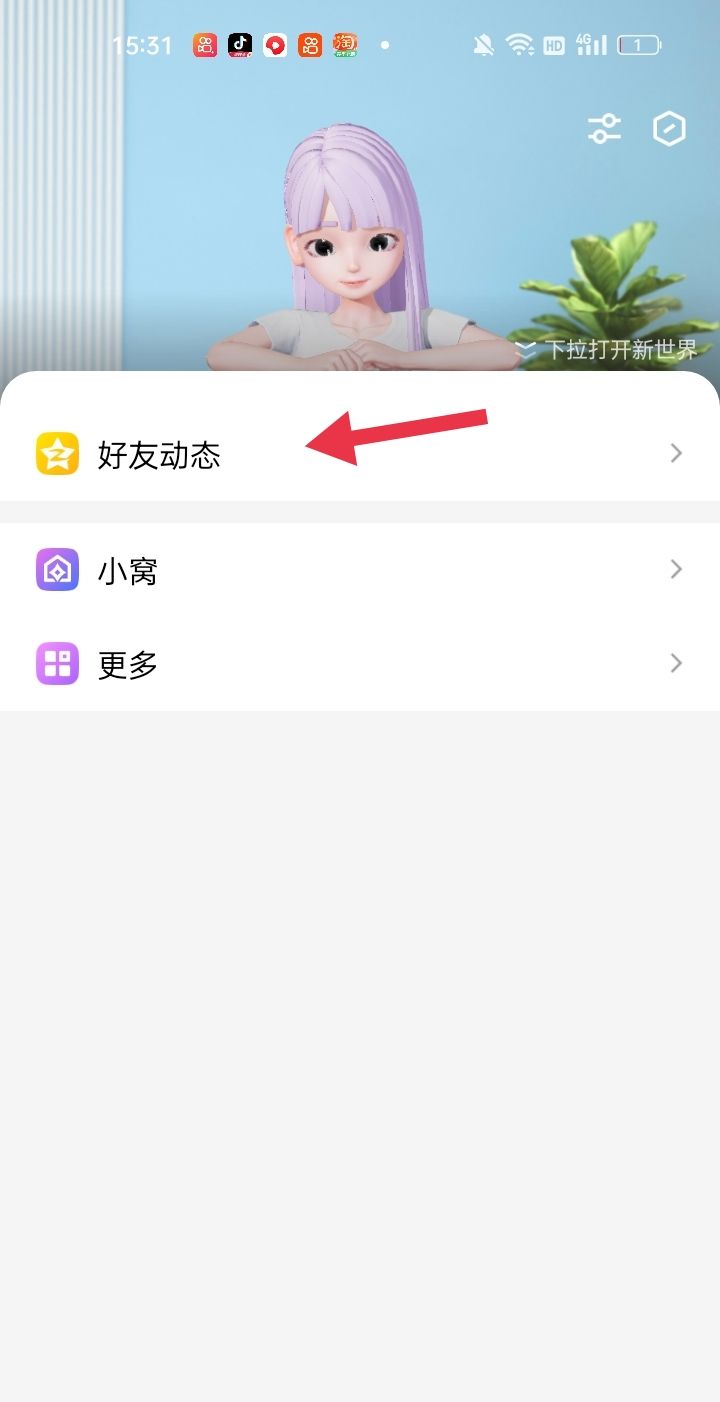Viewport: 720px width, 1402px height.
Task: Tap the low battery indicator
Action: click(637, 44)
